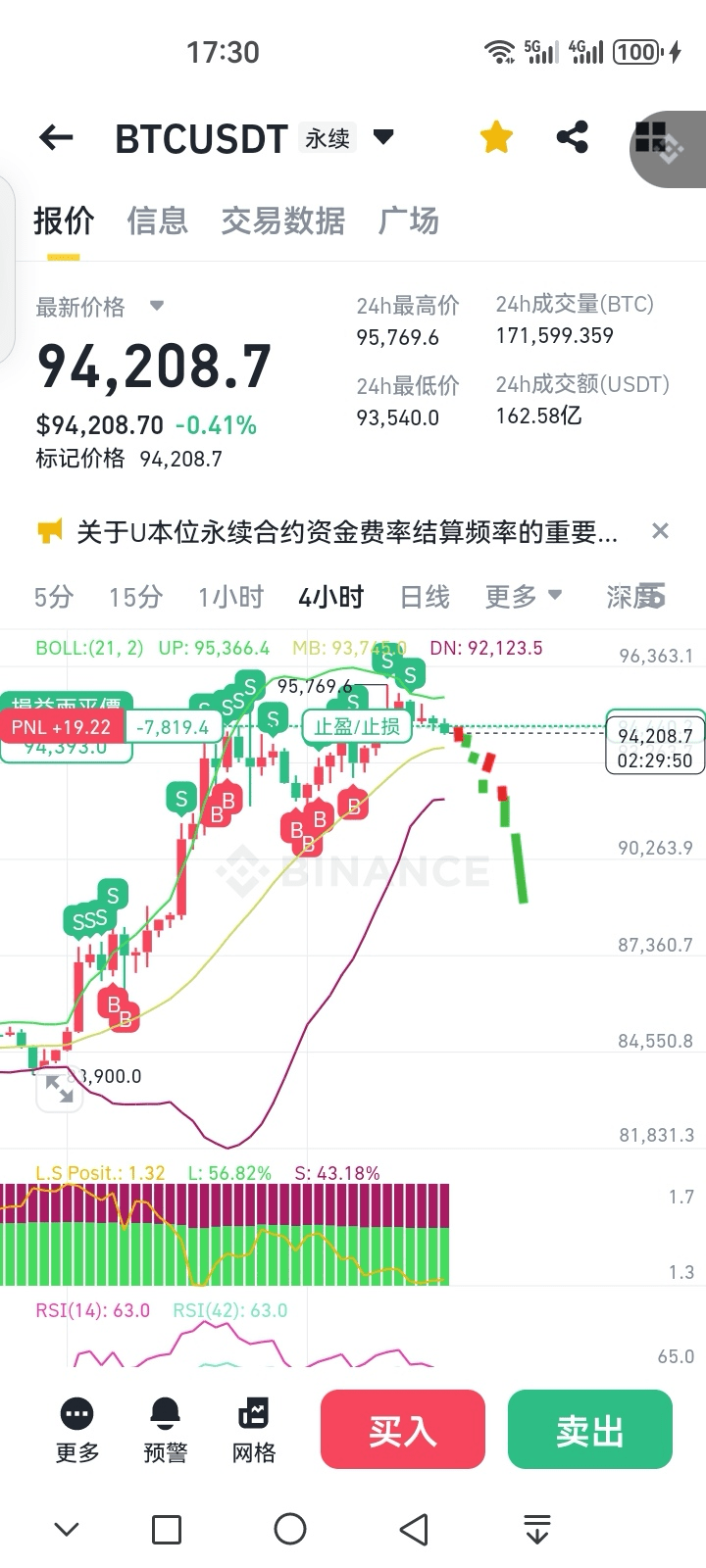The height and width of the screenshot is (1568, 706).
Task: Select the 5分 chart interval
Action: [x=53, y=596]
